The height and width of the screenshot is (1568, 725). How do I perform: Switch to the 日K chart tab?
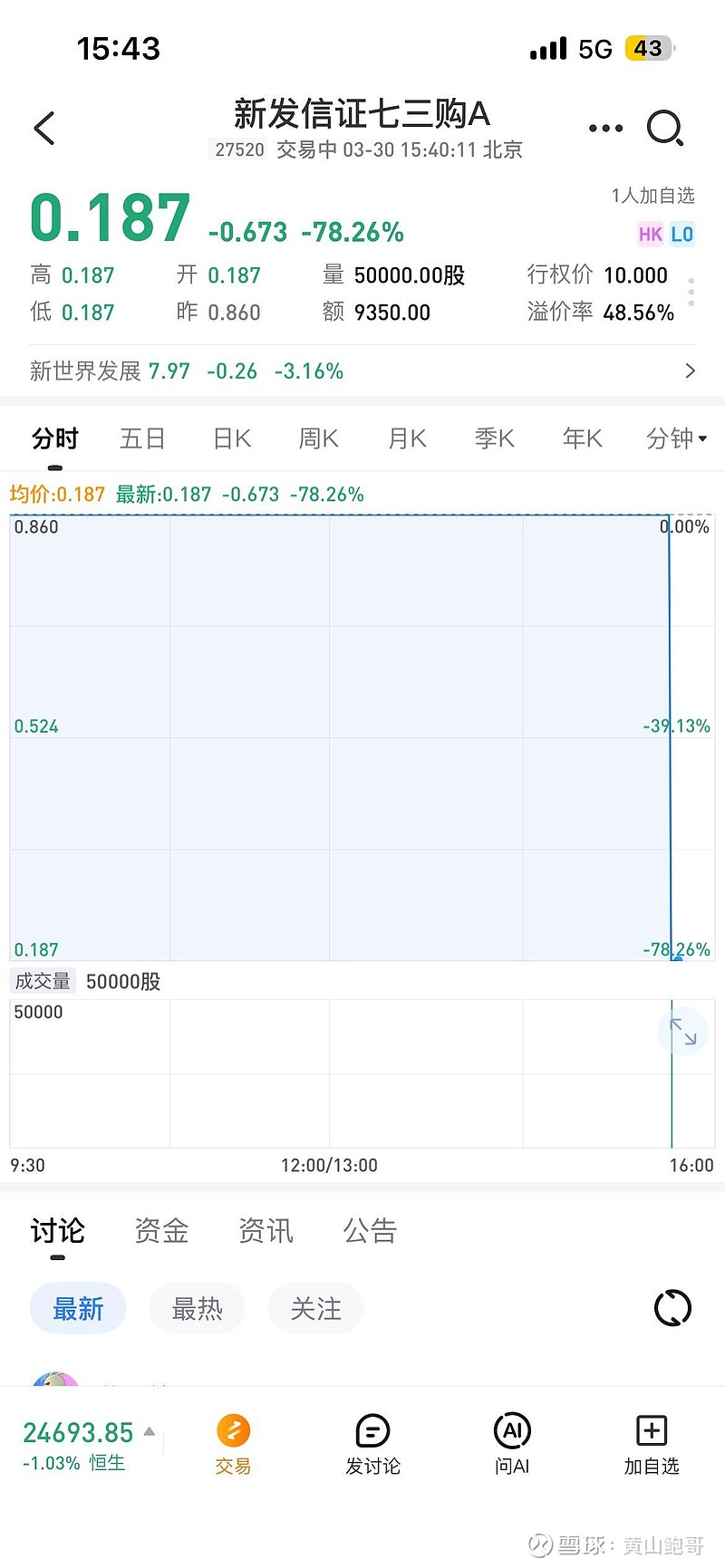pyautogui.click(x=231, y=438)
